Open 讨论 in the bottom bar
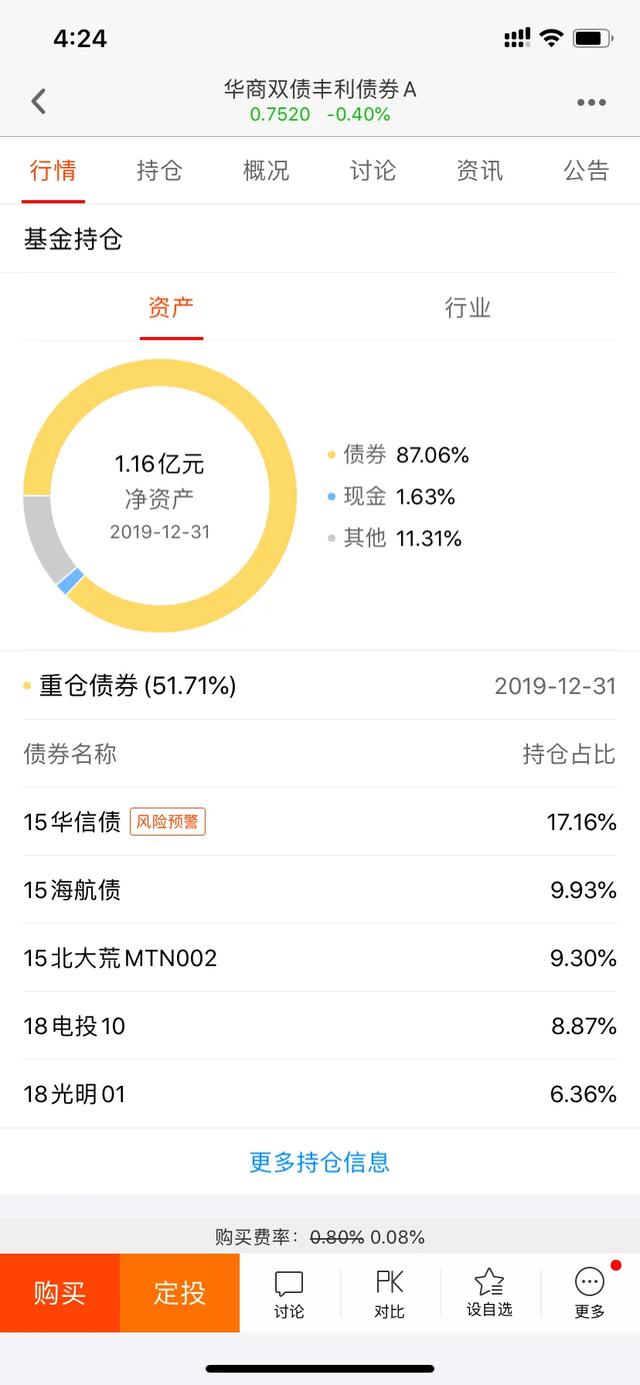Image resolution: width=640 pixels, height=1385 pixels. click(289, 1294)
